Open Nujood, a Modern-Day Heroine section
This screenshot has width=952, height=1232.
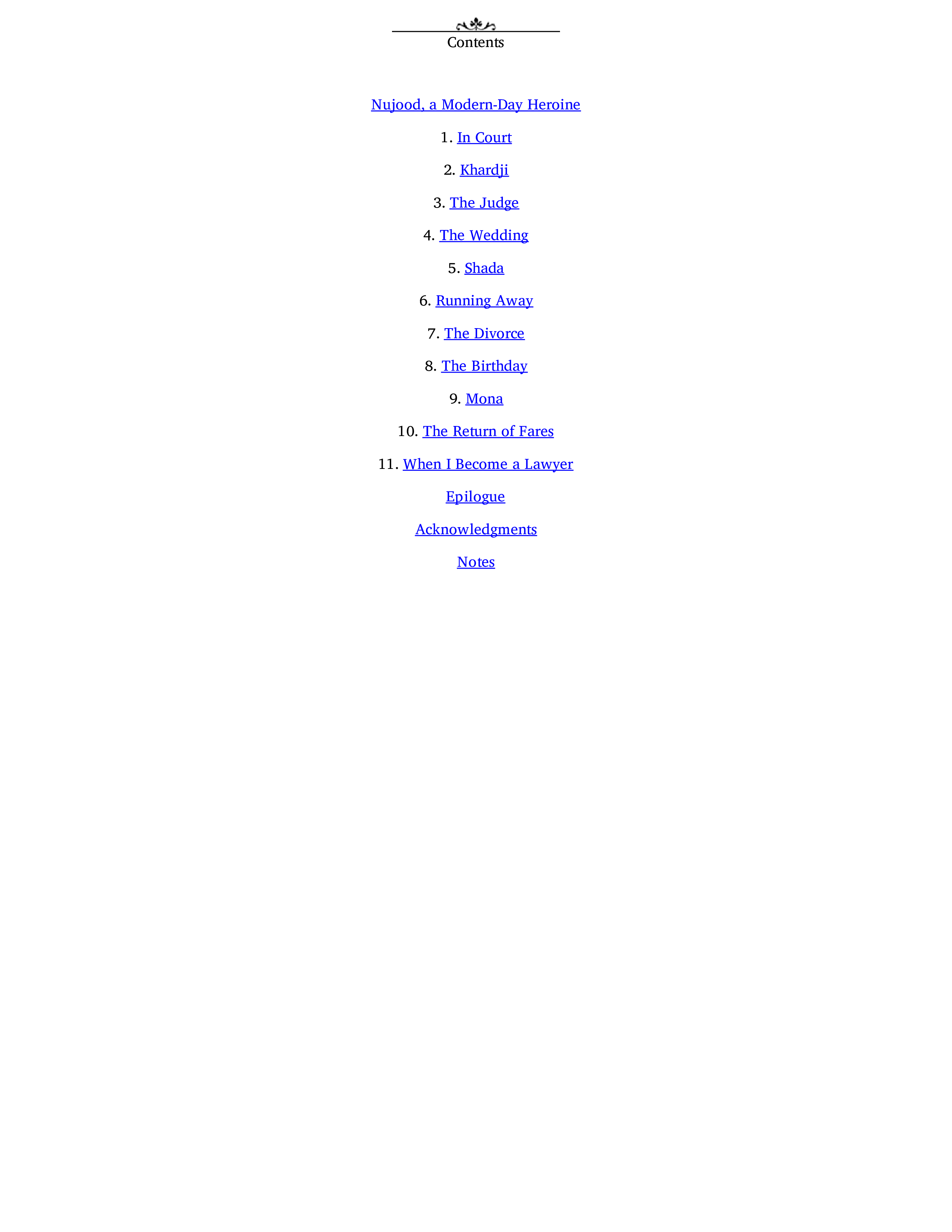[475, 105]
